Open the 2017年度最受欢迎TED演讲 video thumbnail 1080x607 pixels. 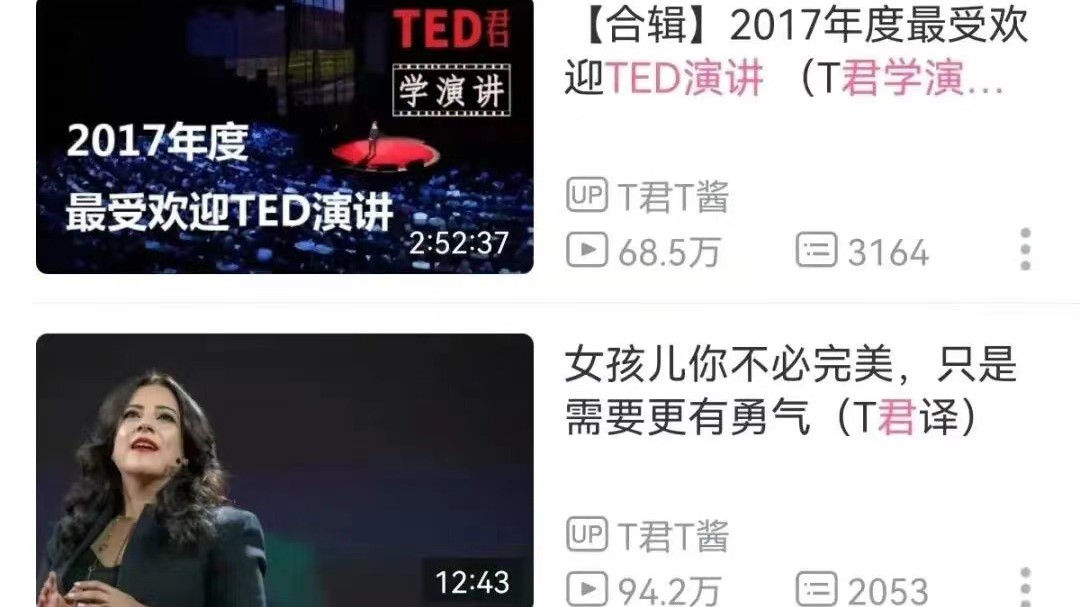coord(285,135)
